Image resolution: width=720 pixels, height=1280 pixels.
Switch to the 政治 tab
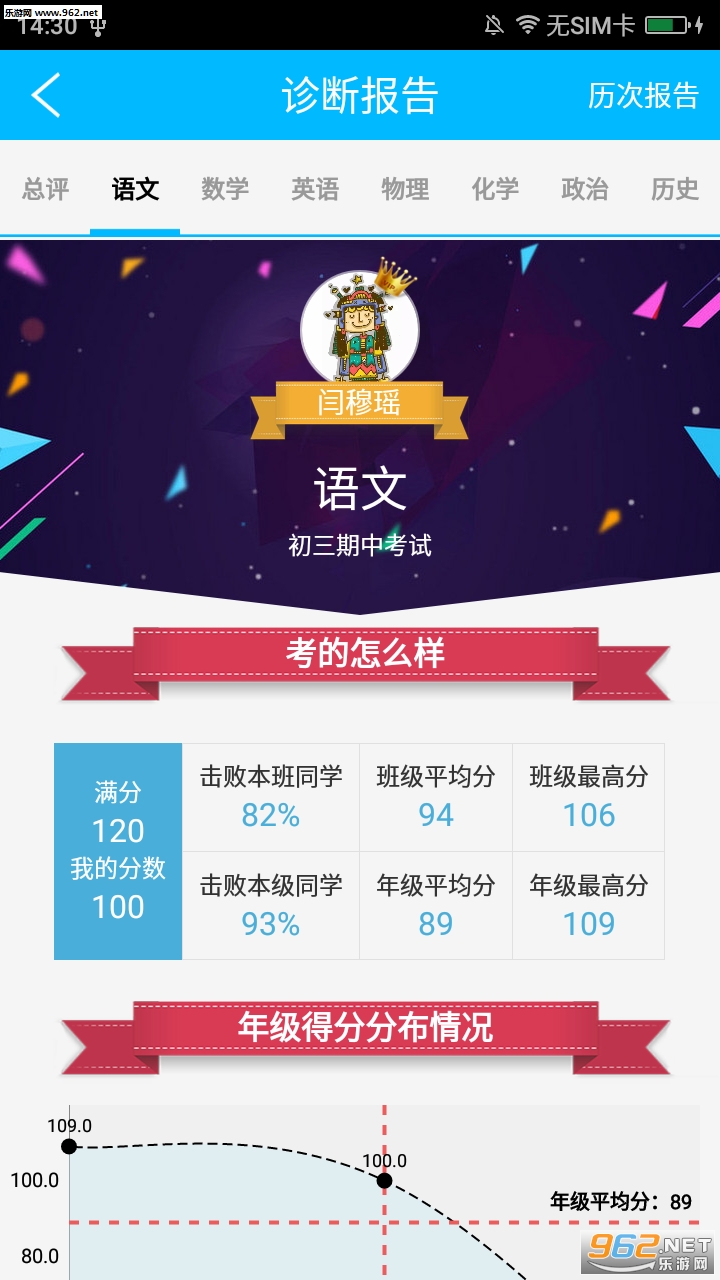coord(585,189)
